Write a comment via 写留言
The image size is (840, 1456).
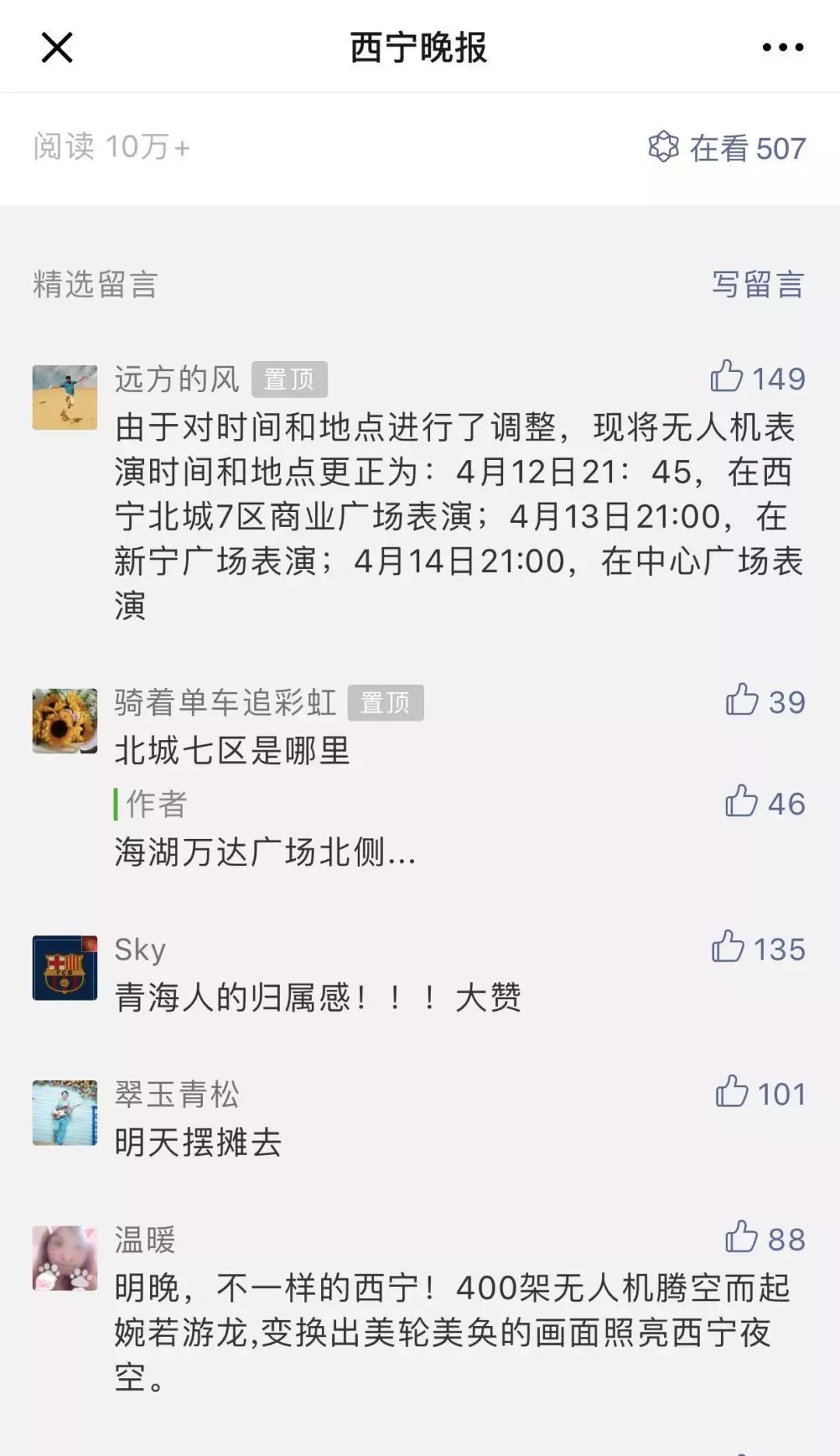pos(758,285)
